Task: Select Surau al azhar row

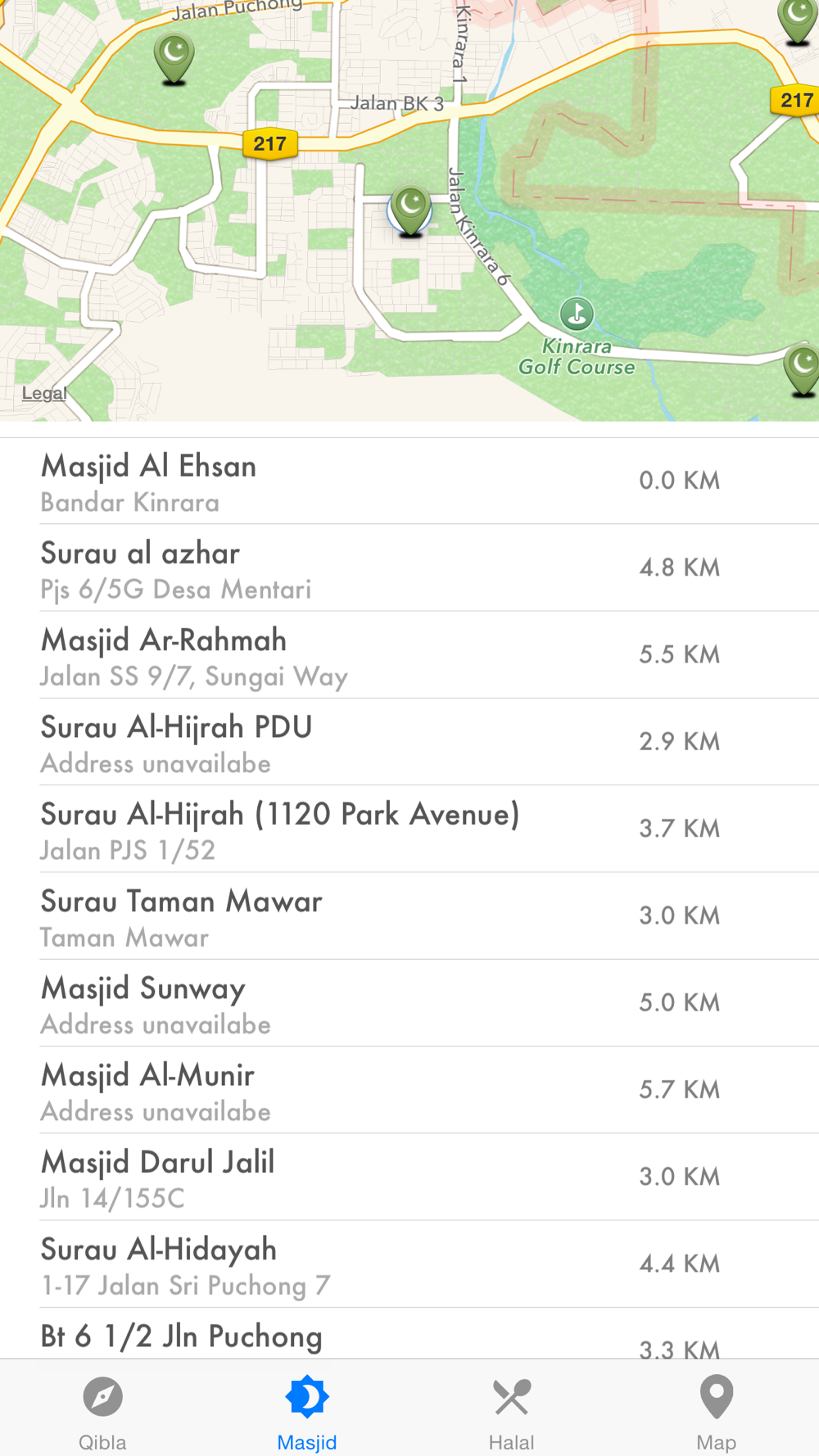Action: [x=409, y=568]
